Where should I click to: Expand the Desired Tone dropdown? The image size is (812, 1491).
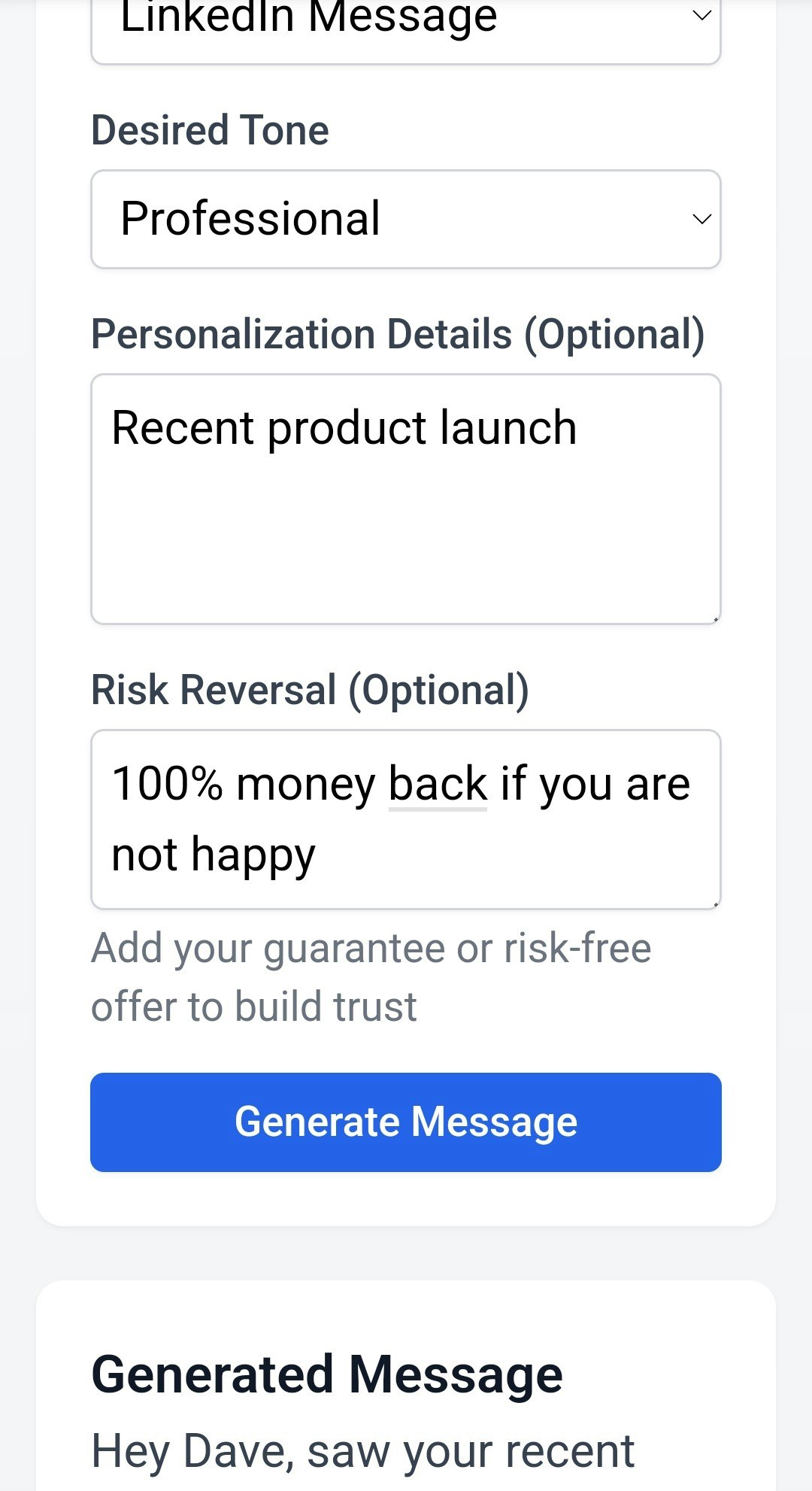[406, 219]
